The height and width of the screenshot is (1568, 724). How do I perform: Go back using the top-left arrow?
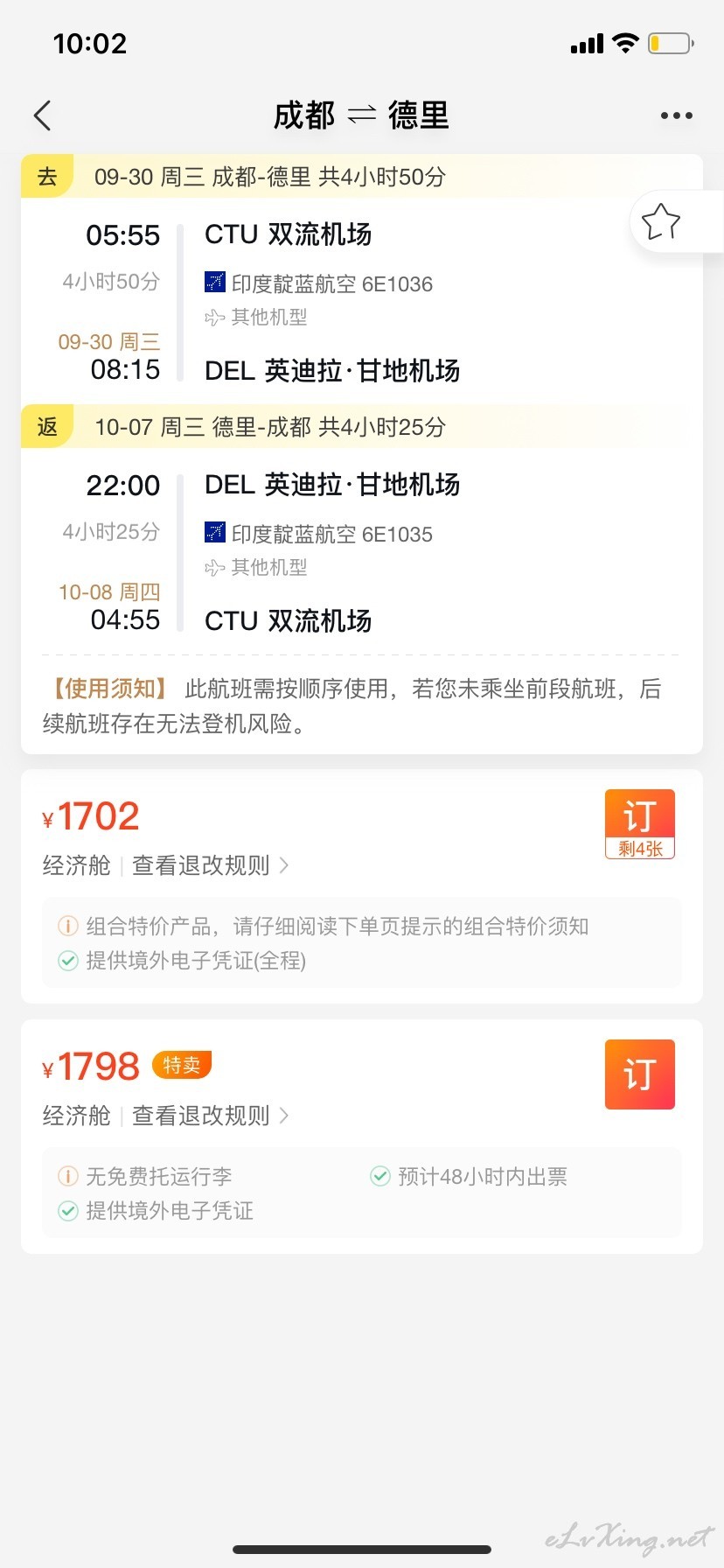point(42,115)
